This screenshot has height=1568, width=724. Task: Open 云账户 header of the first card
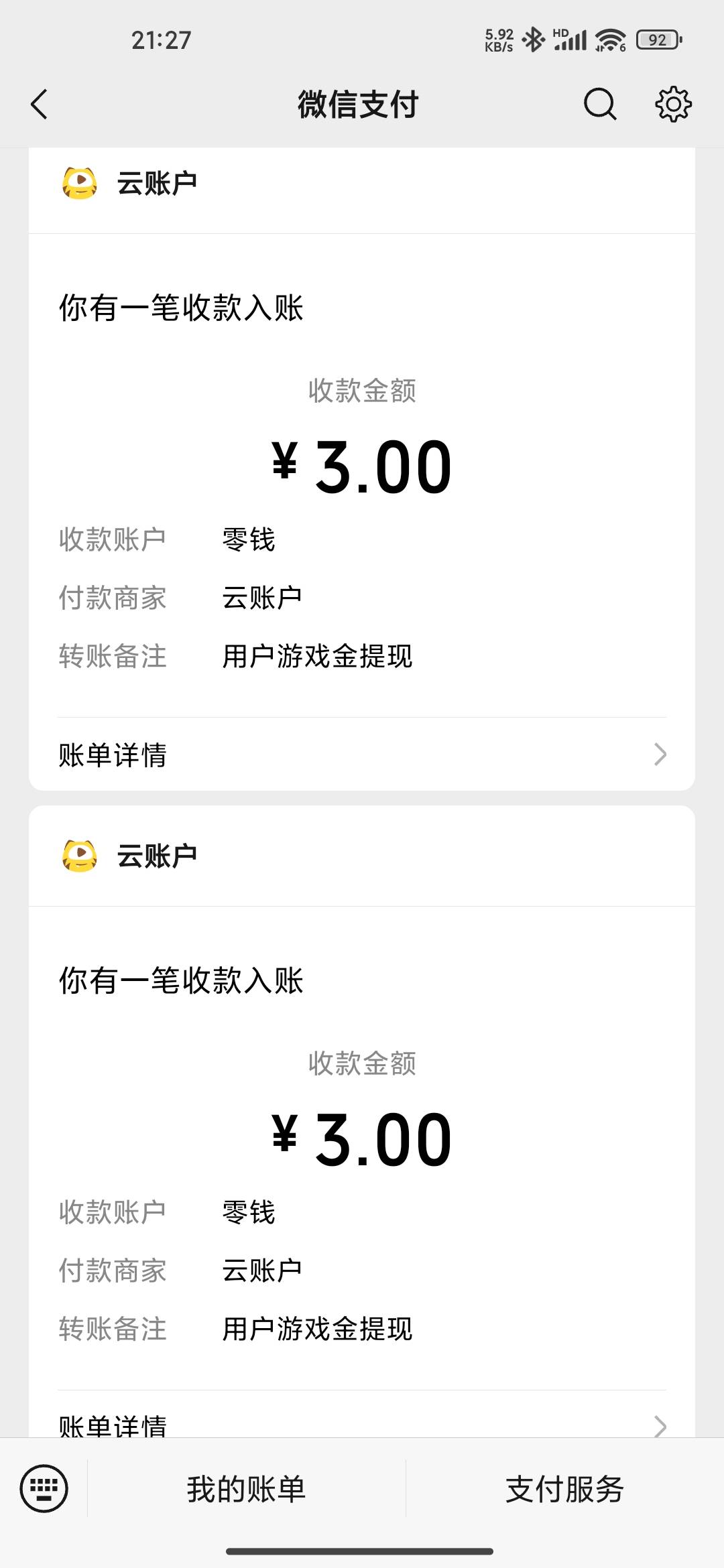362,184
